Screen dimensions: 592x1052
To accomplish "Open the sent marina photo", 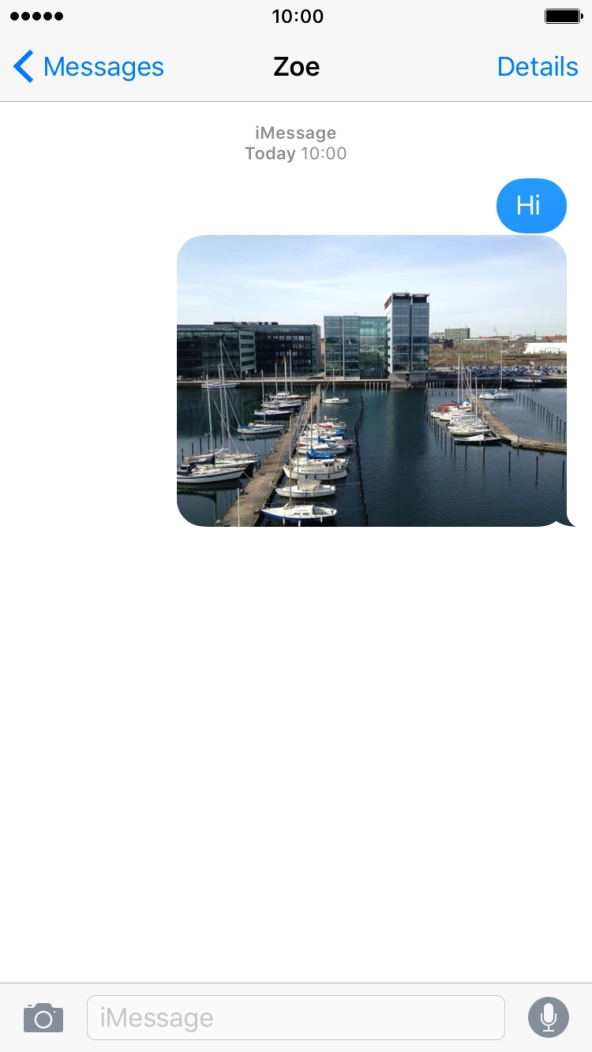I will click(x=372, y=380).
